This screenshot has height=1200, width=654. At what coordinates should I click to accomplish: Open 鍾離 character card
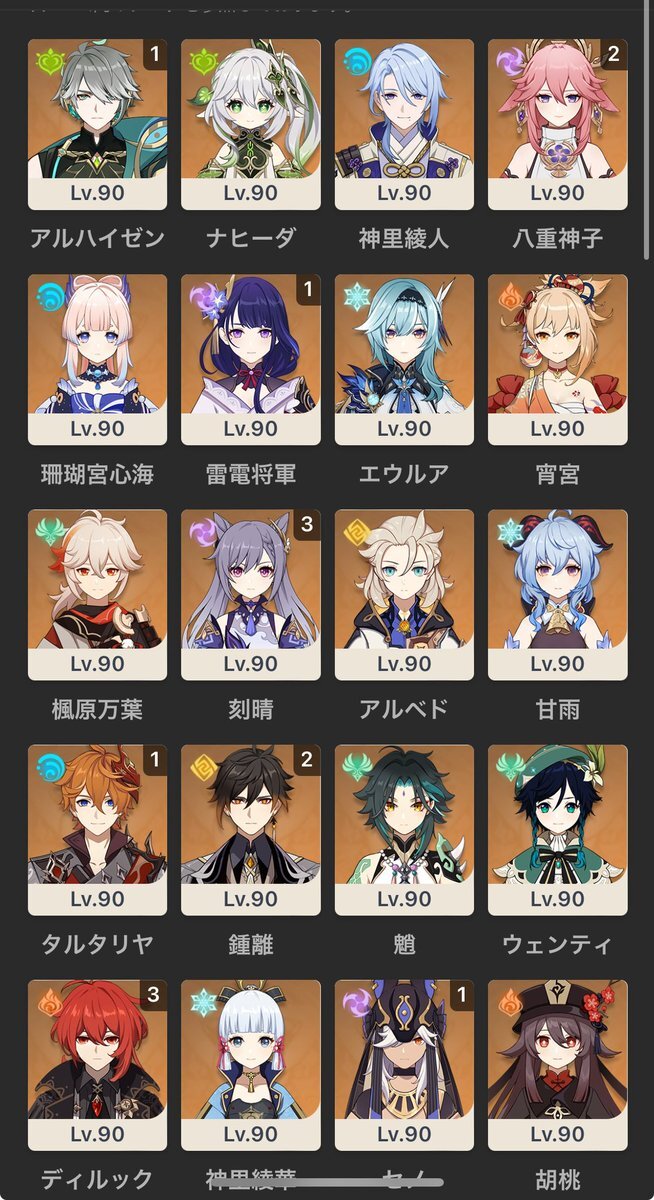coord(250,830)
